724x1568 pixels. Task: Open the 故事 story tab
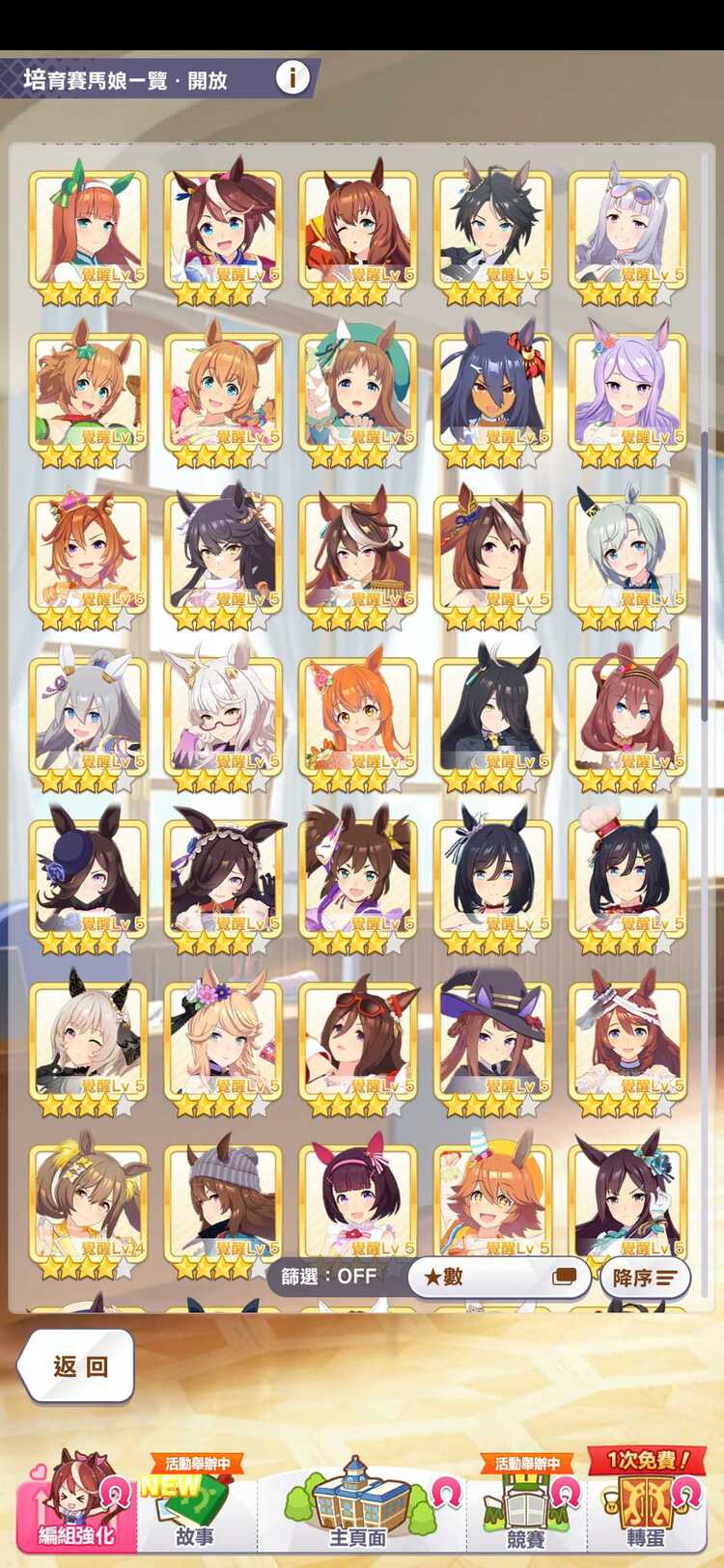pos(196,1505)
